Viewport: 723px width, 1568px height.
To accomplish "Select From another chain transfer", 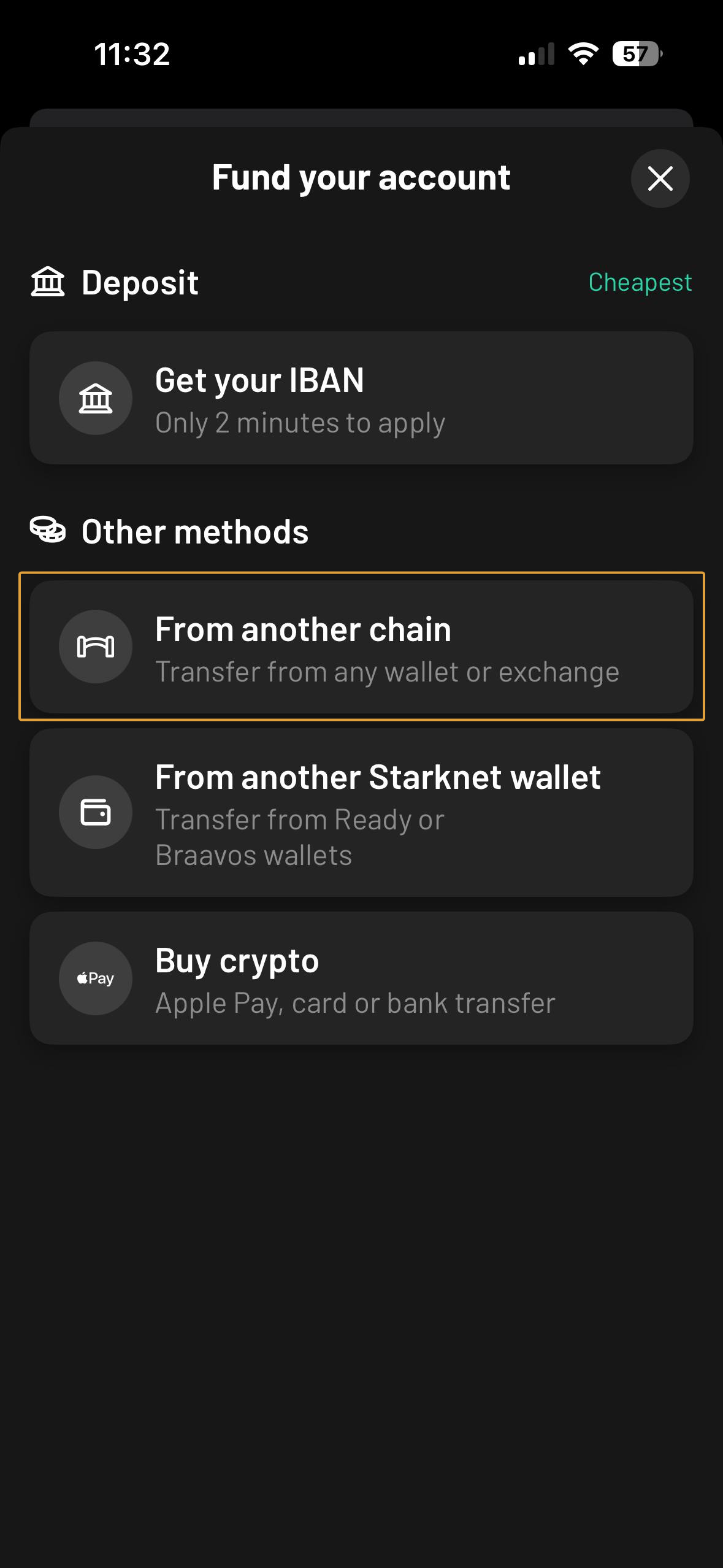I will [361, 647].
